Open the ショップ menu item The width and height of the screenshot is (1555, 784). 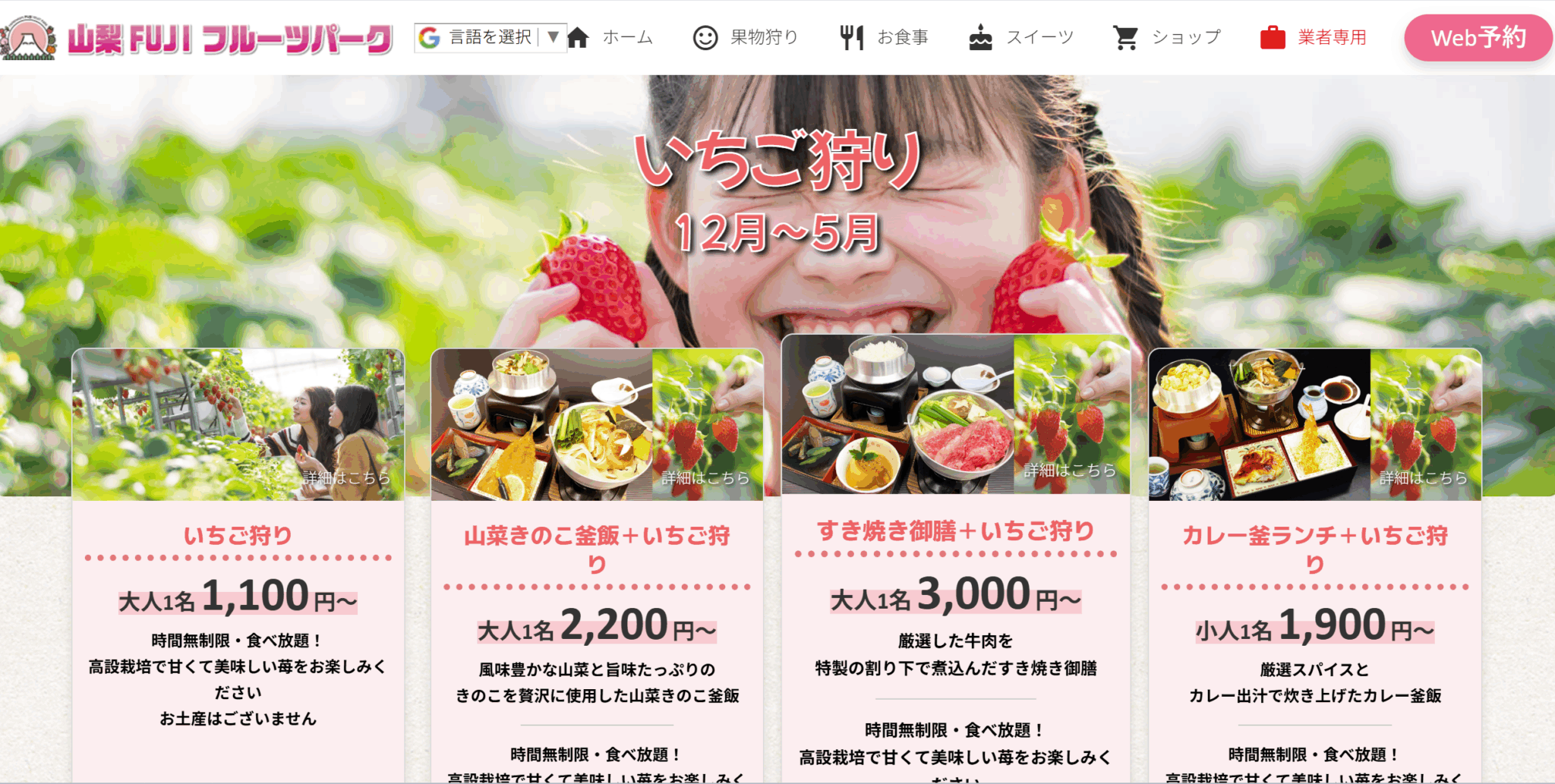[1167, 37]
